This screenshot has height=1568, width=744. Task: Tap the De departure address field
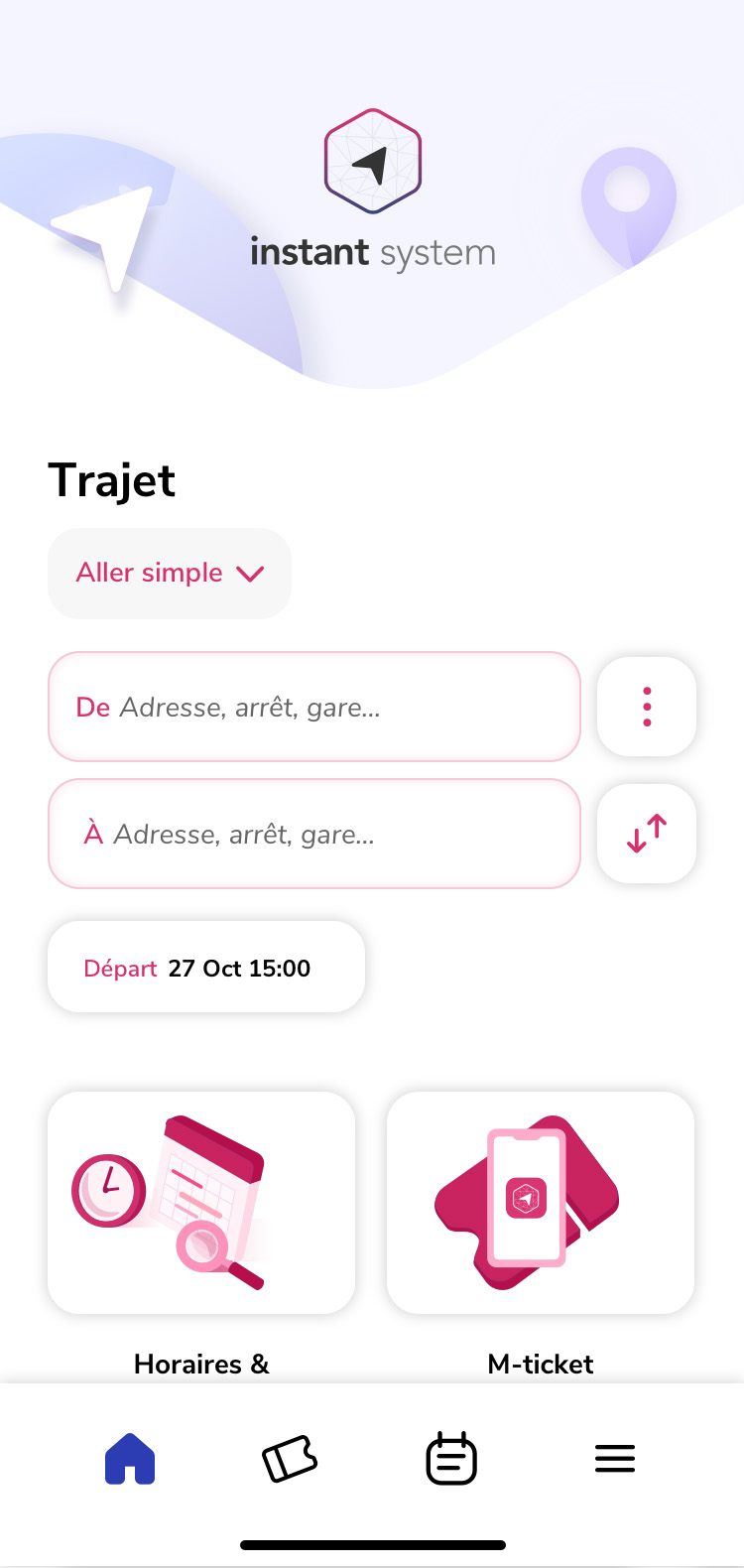[313, 707]
